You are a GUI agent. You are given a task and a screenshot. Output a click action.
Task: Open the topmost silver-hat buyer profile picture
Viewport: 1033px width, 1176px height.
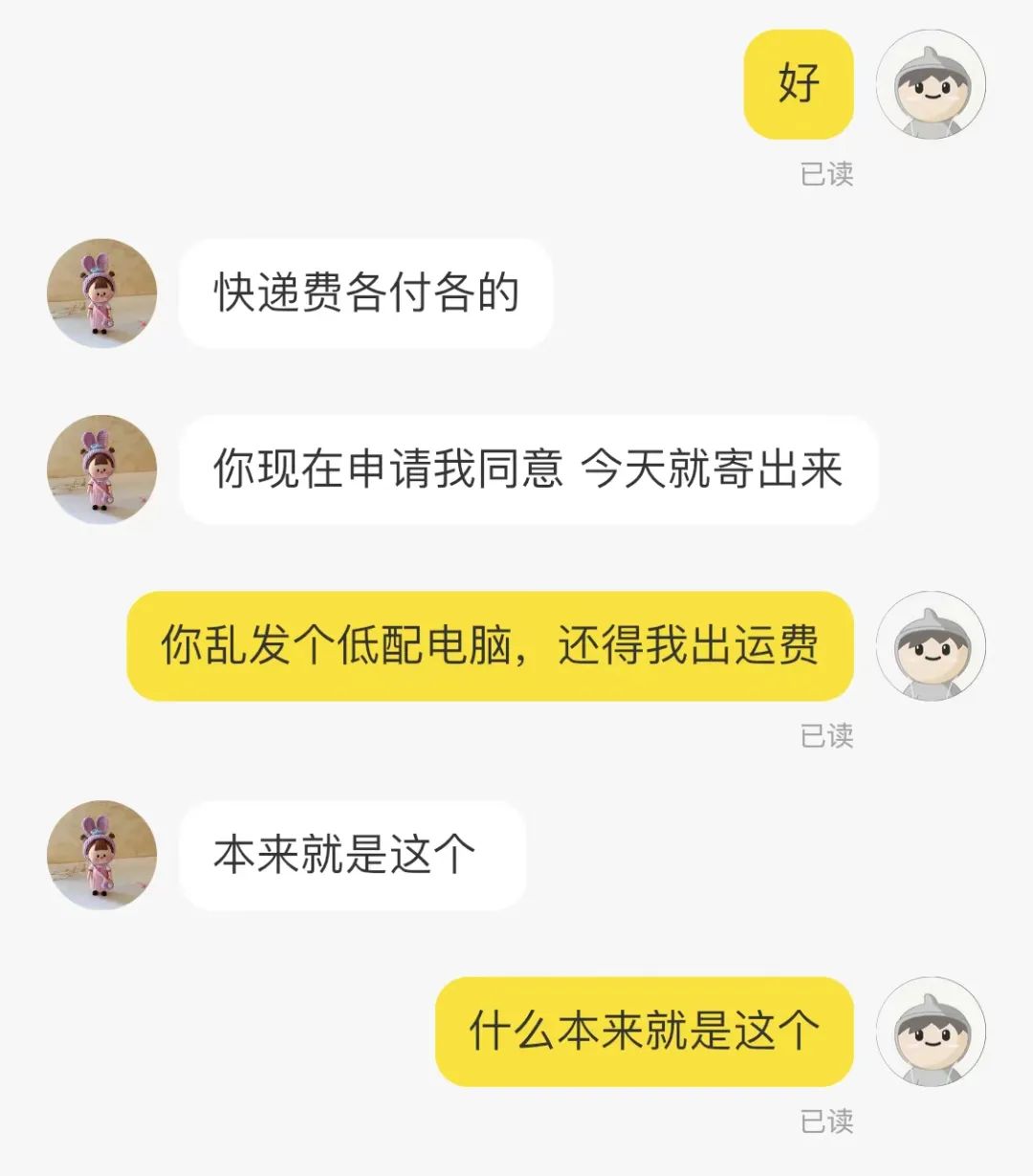click(933, 83)
